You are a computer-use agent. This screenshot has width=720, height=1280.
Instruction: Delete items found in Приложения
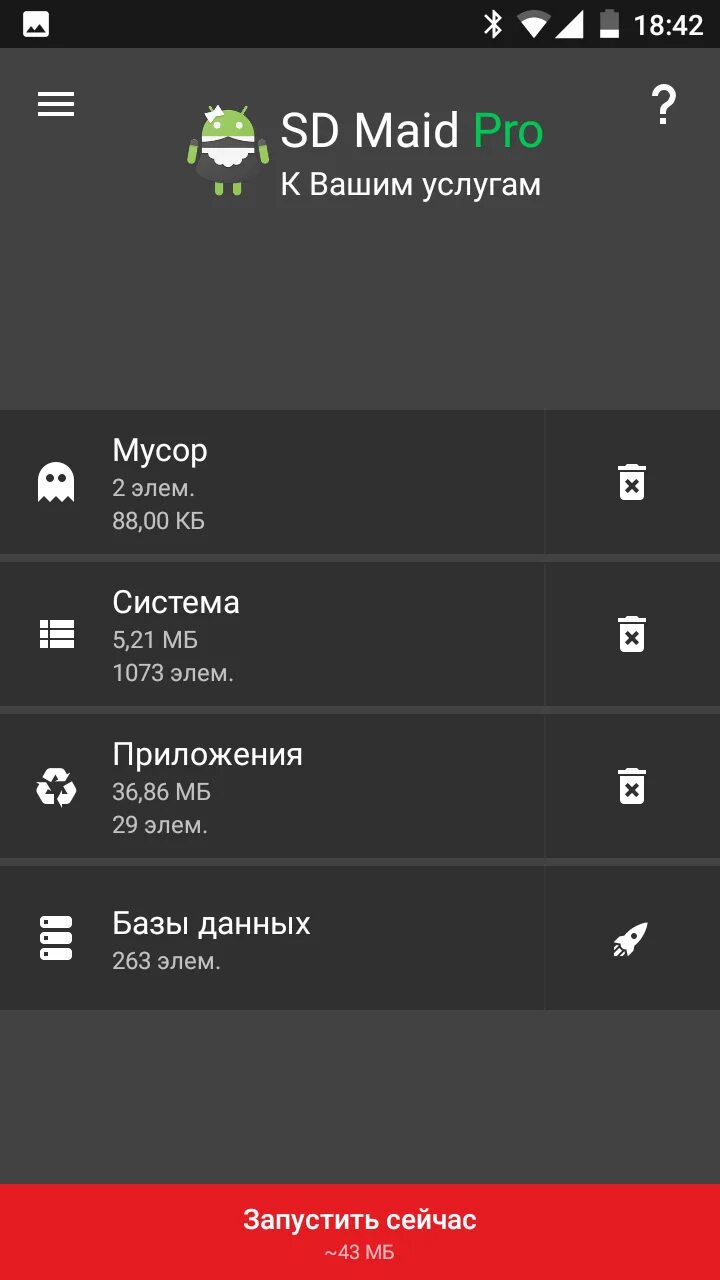coord(631,786)
